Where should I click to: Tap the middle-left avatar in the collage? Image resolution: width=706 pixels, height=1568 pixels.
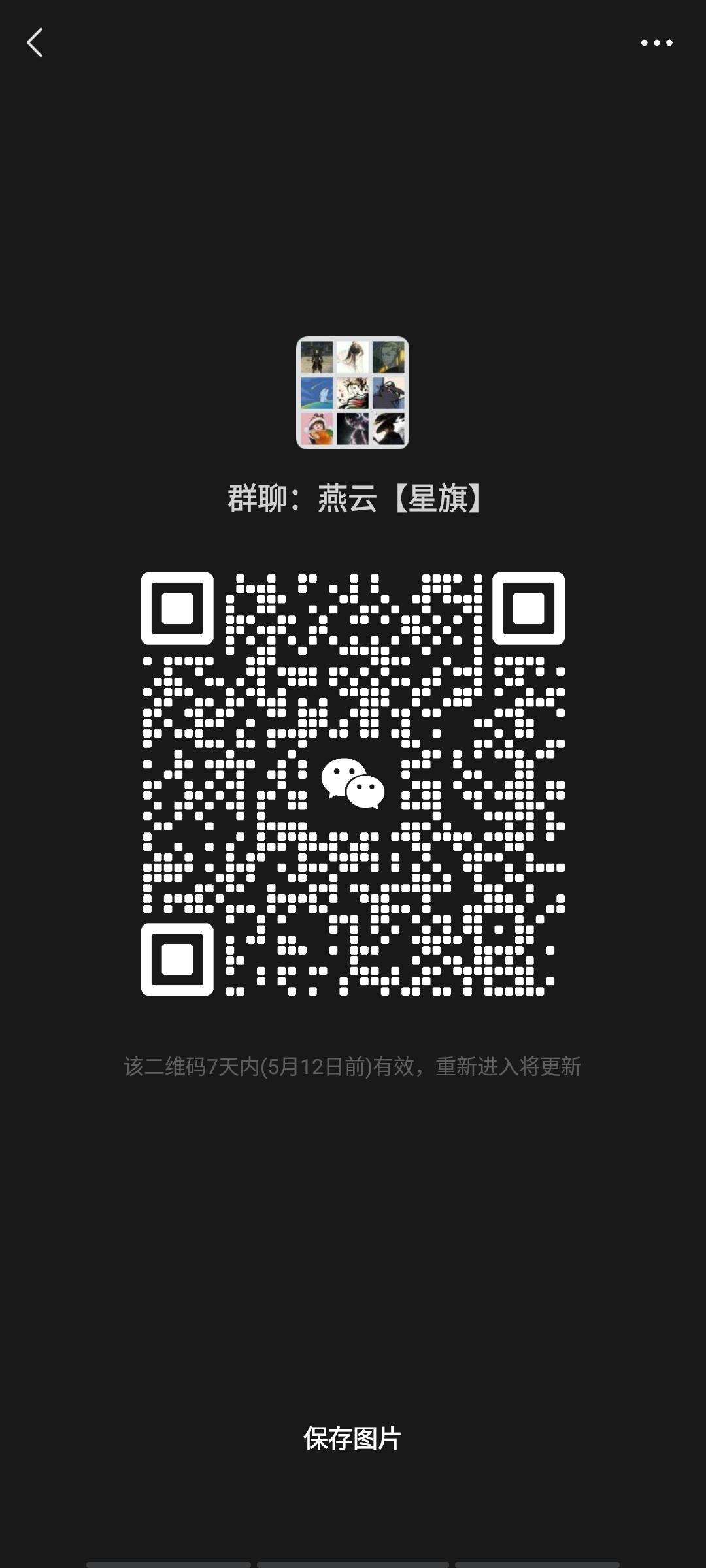(318, 393)
